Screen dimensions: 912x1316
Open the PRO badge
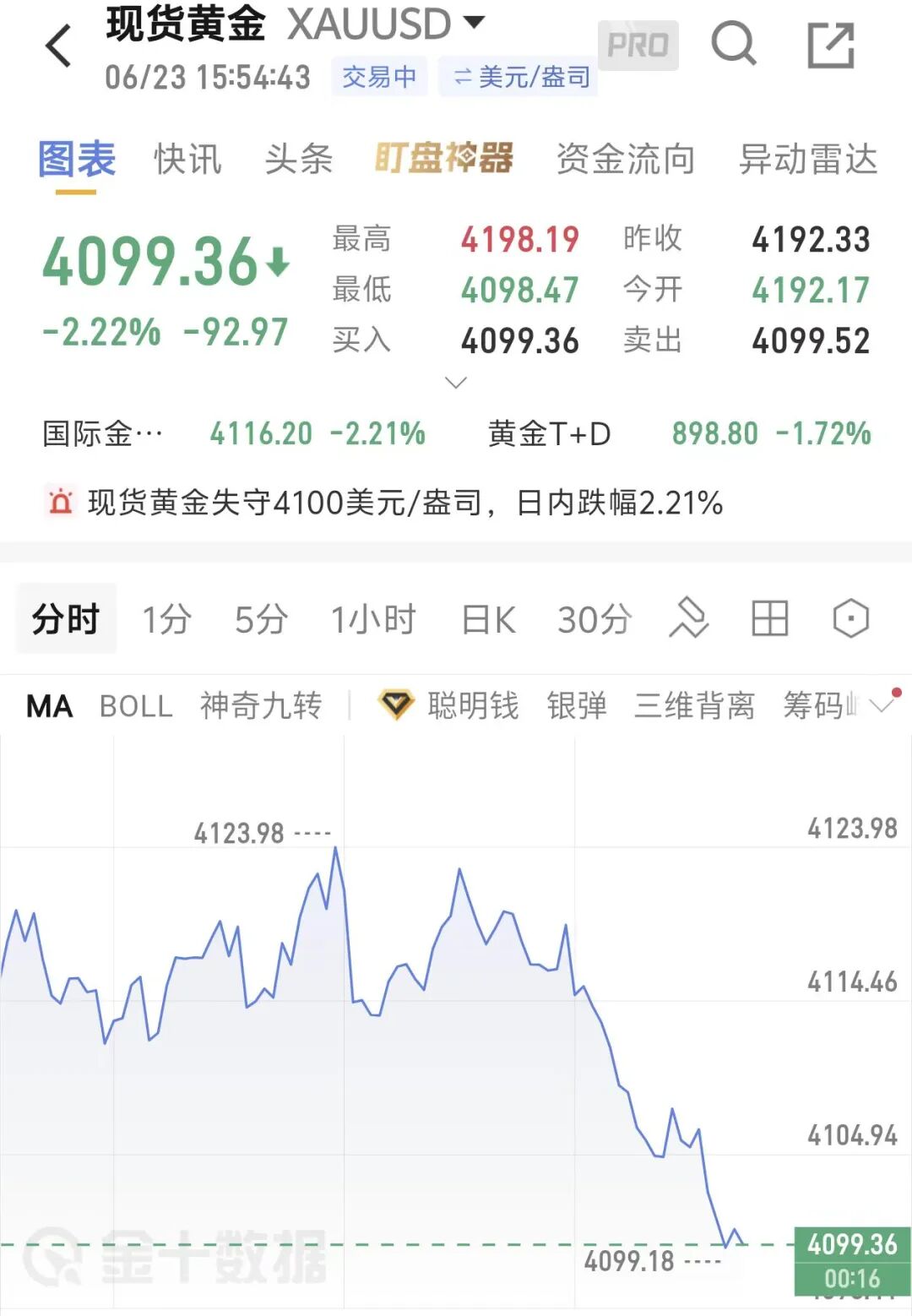[638, 45]
